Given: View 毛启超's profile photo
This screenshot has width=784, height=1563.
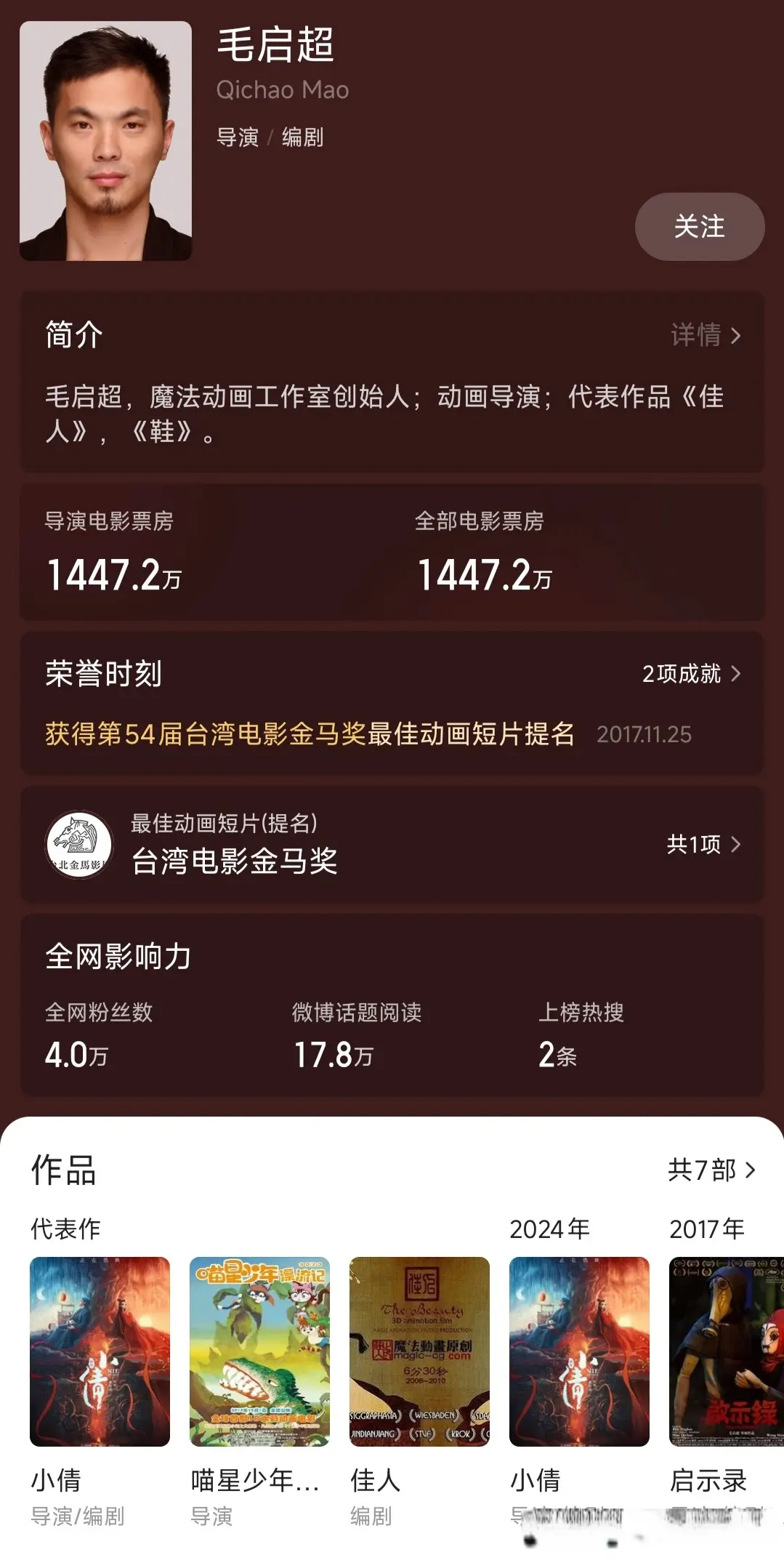Looking at the screenshot, I should [106, 141].
